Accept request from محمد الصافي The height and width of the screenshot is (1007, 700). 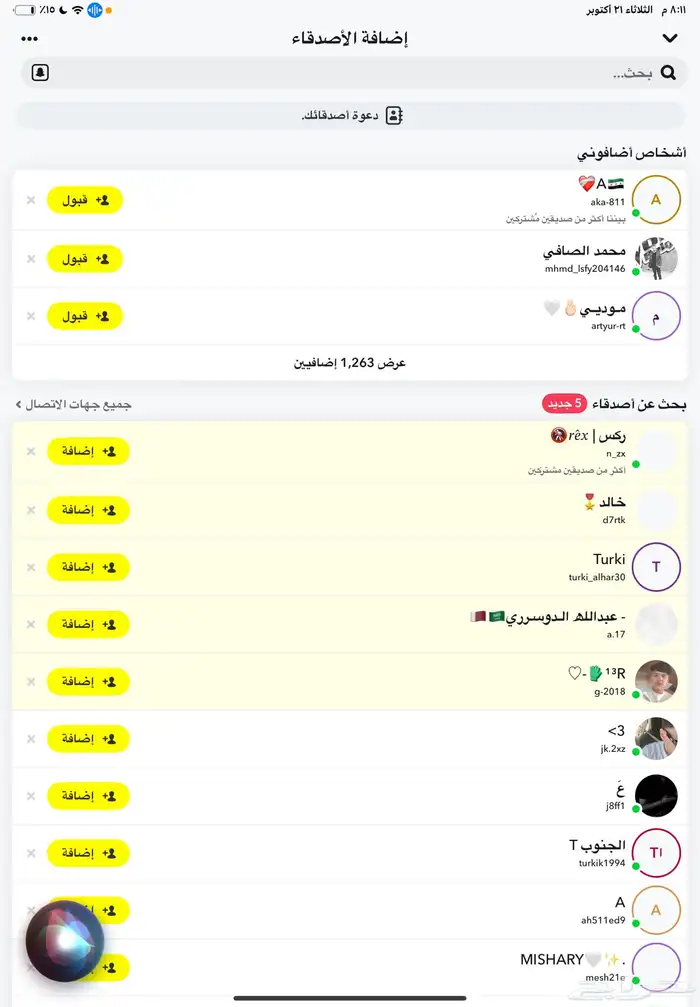point(85,259)
